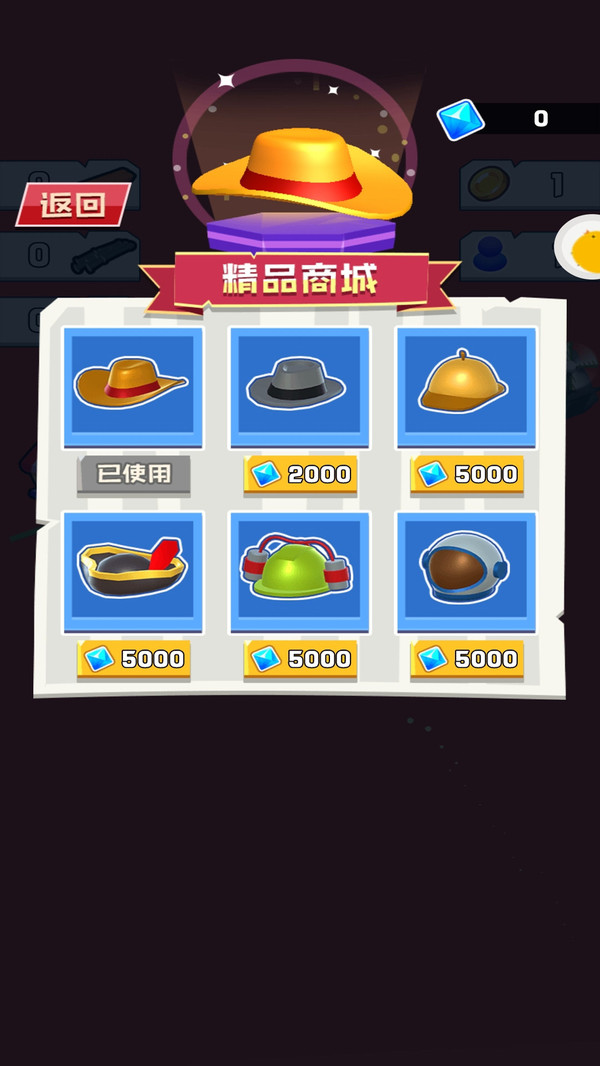Select the golden cap tile
600x1066 pixels.
tap(467, 386)
